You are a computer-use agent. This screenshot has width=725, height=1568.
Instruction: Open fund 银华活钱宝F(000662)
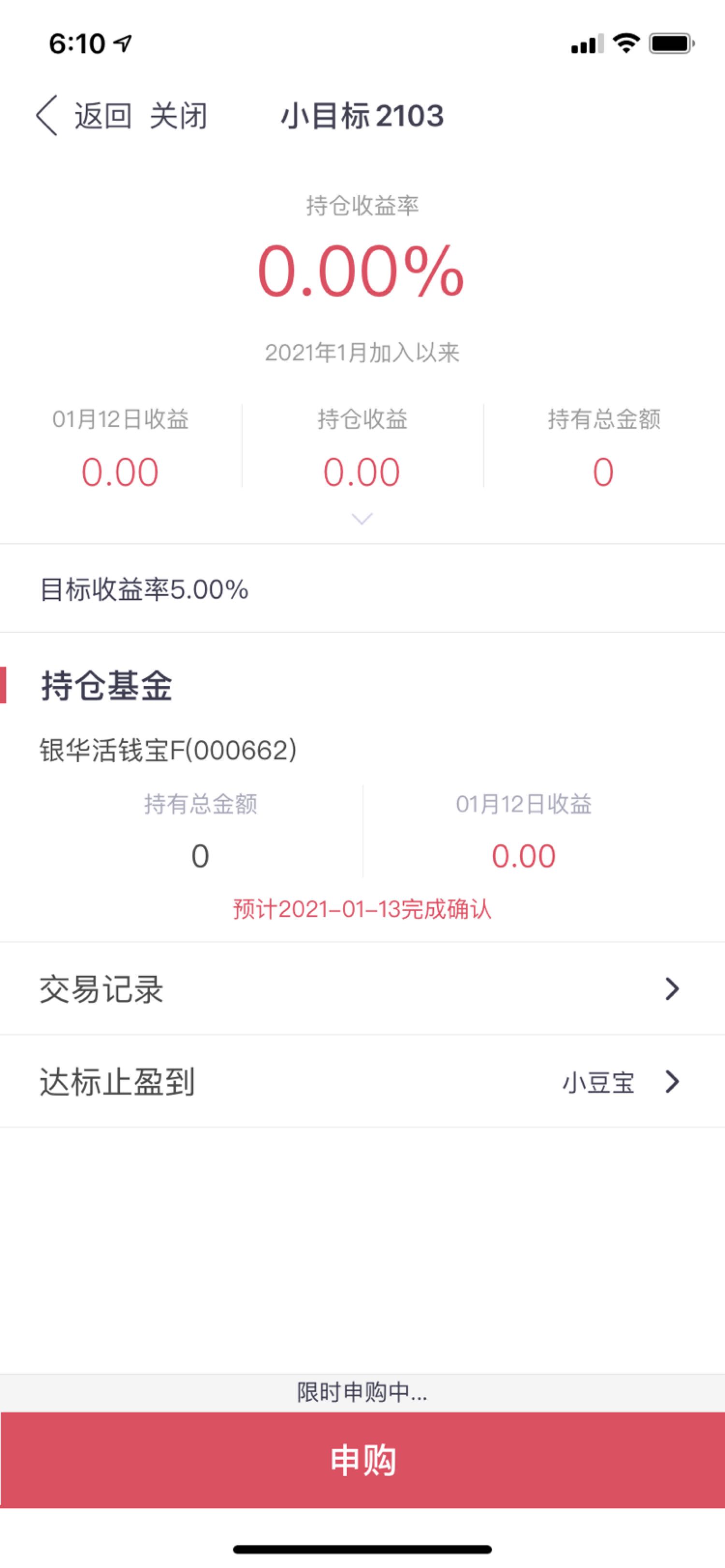coord(168,750)
